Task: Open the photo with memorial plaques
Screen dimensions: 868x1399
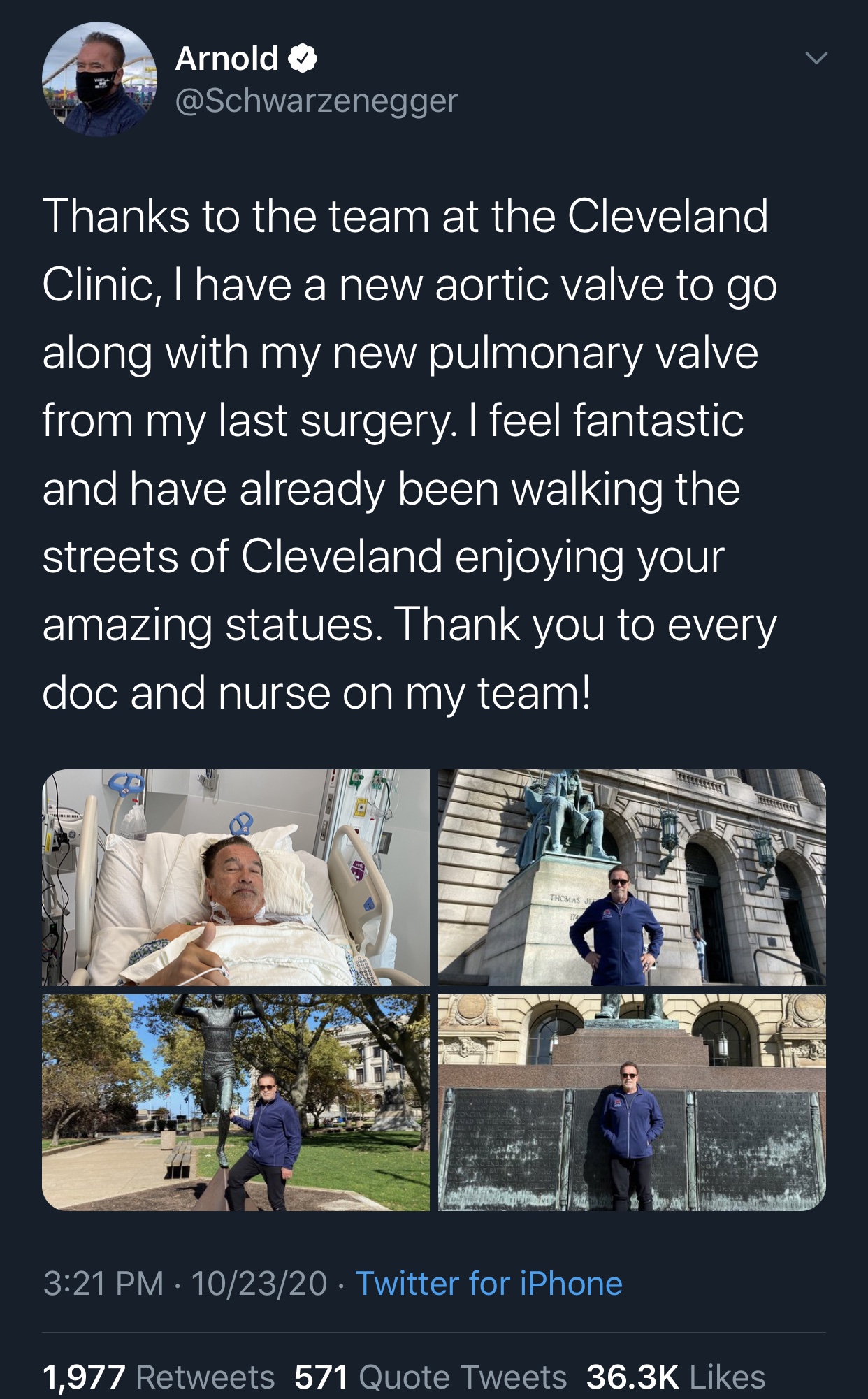Action: 632,1102
